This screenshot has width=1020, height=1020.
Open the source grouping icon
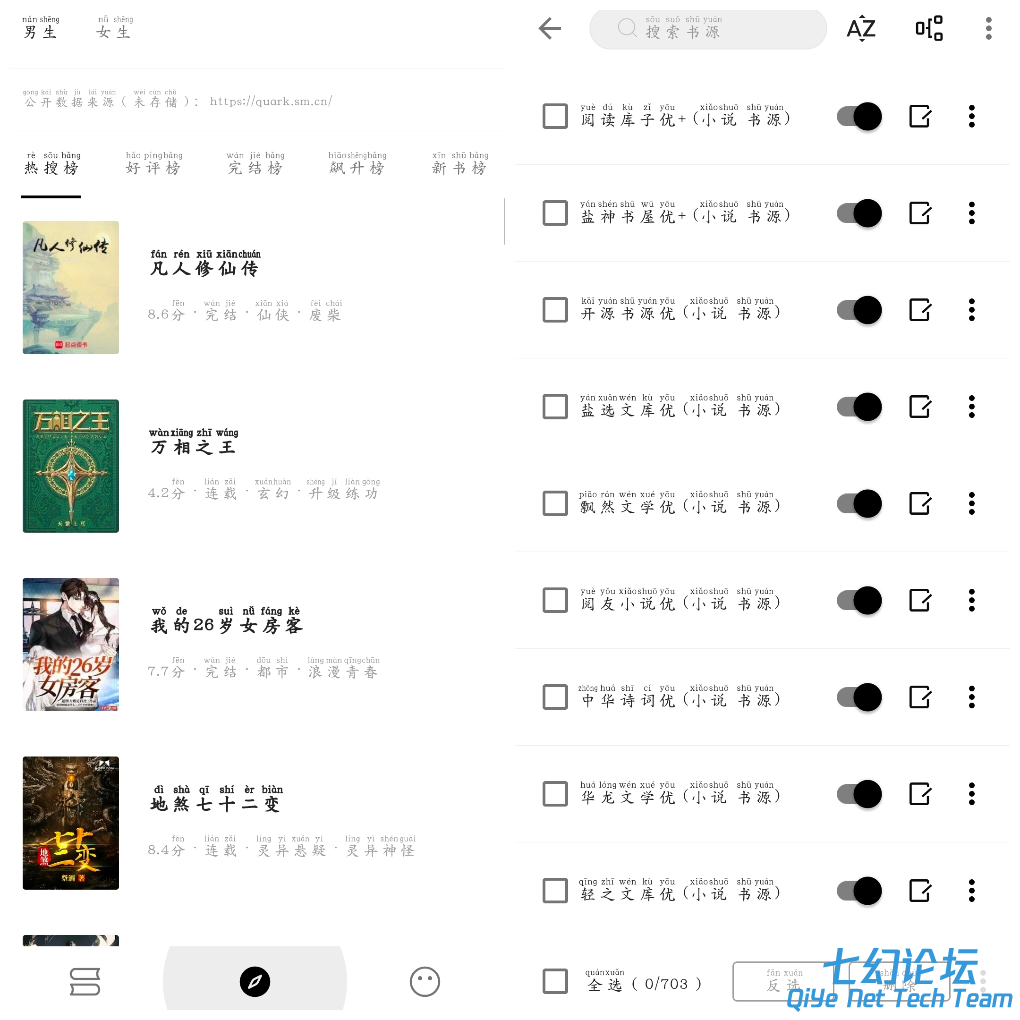pos(929,29)
